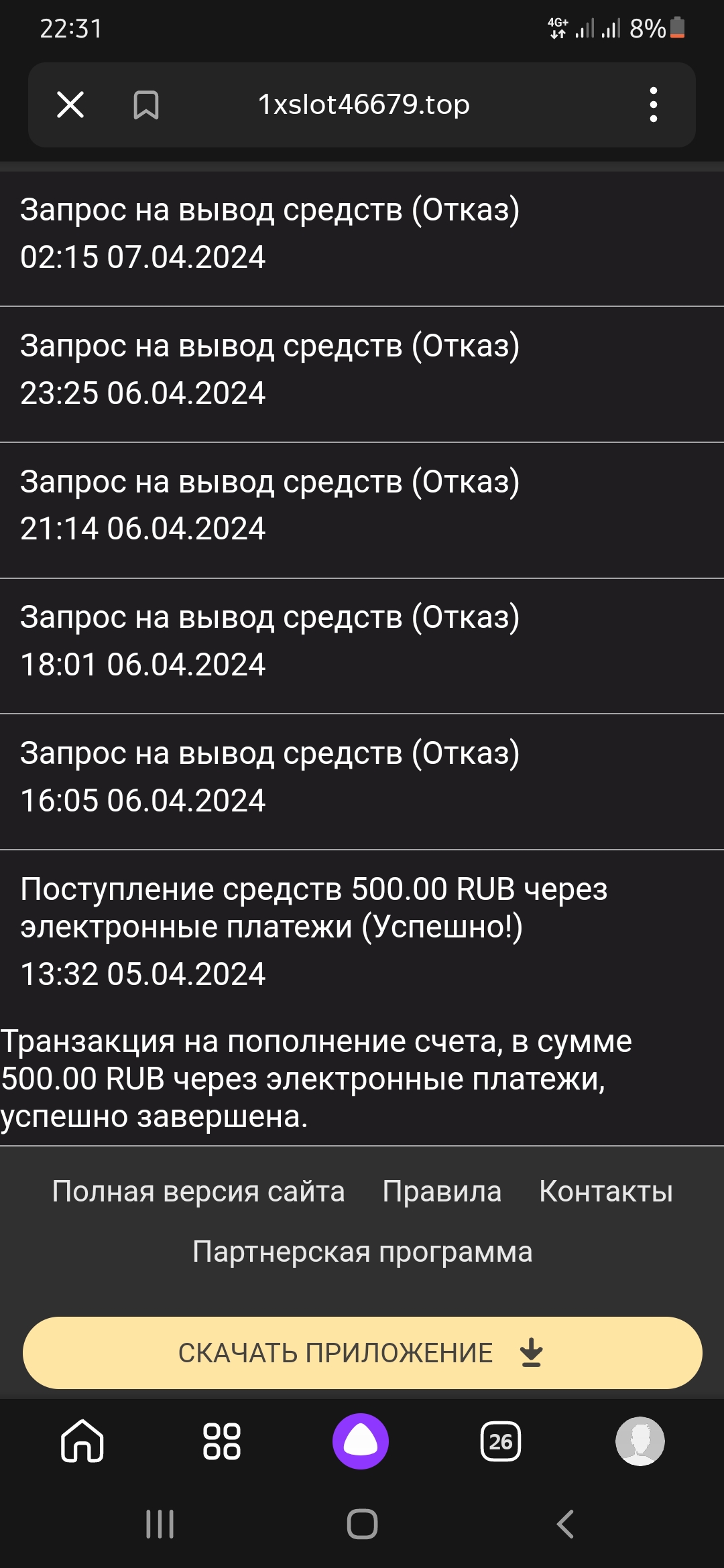
Task: Show the 26 open tabs
Action: [x=501, y=1441]
